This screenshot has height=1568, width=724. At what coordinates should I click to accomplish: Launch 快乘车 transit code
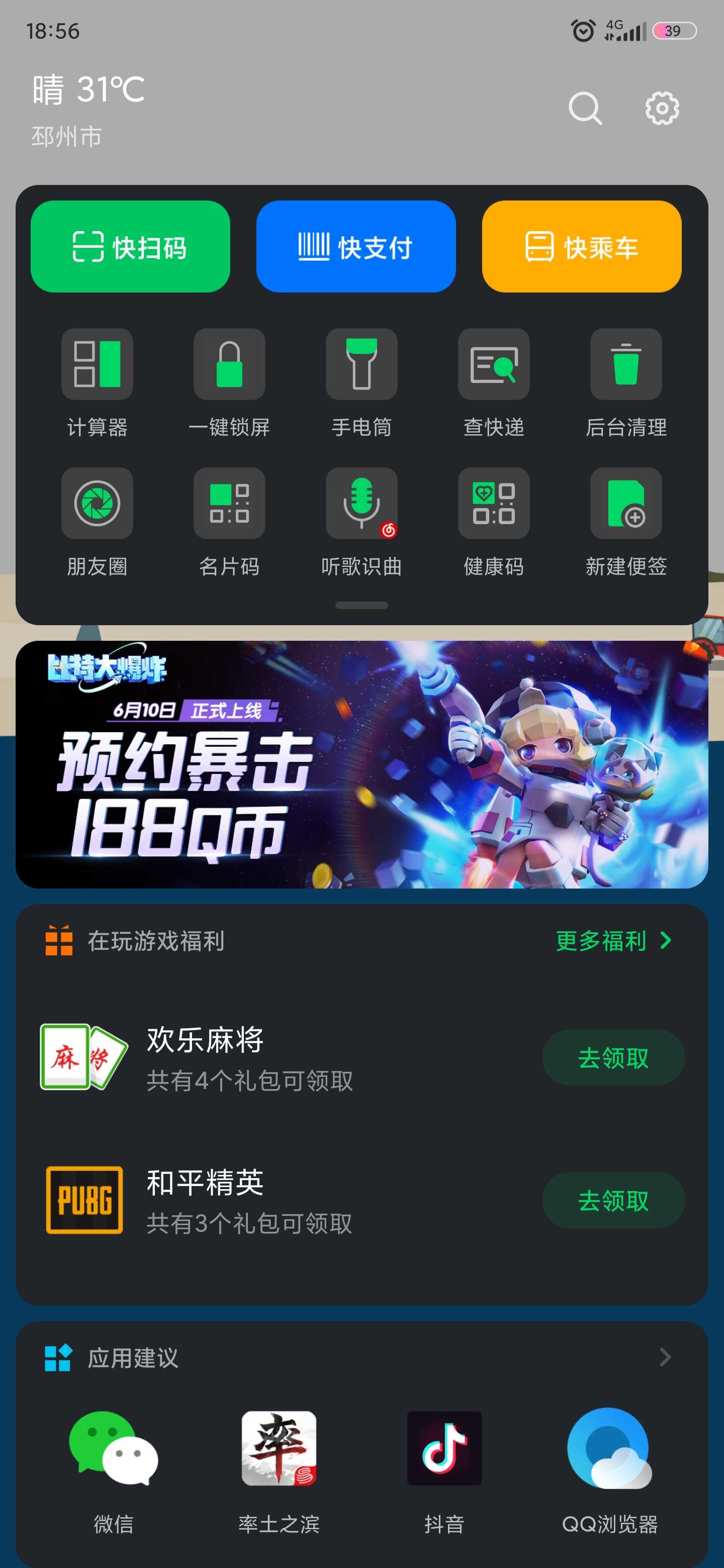click(582, 247)
